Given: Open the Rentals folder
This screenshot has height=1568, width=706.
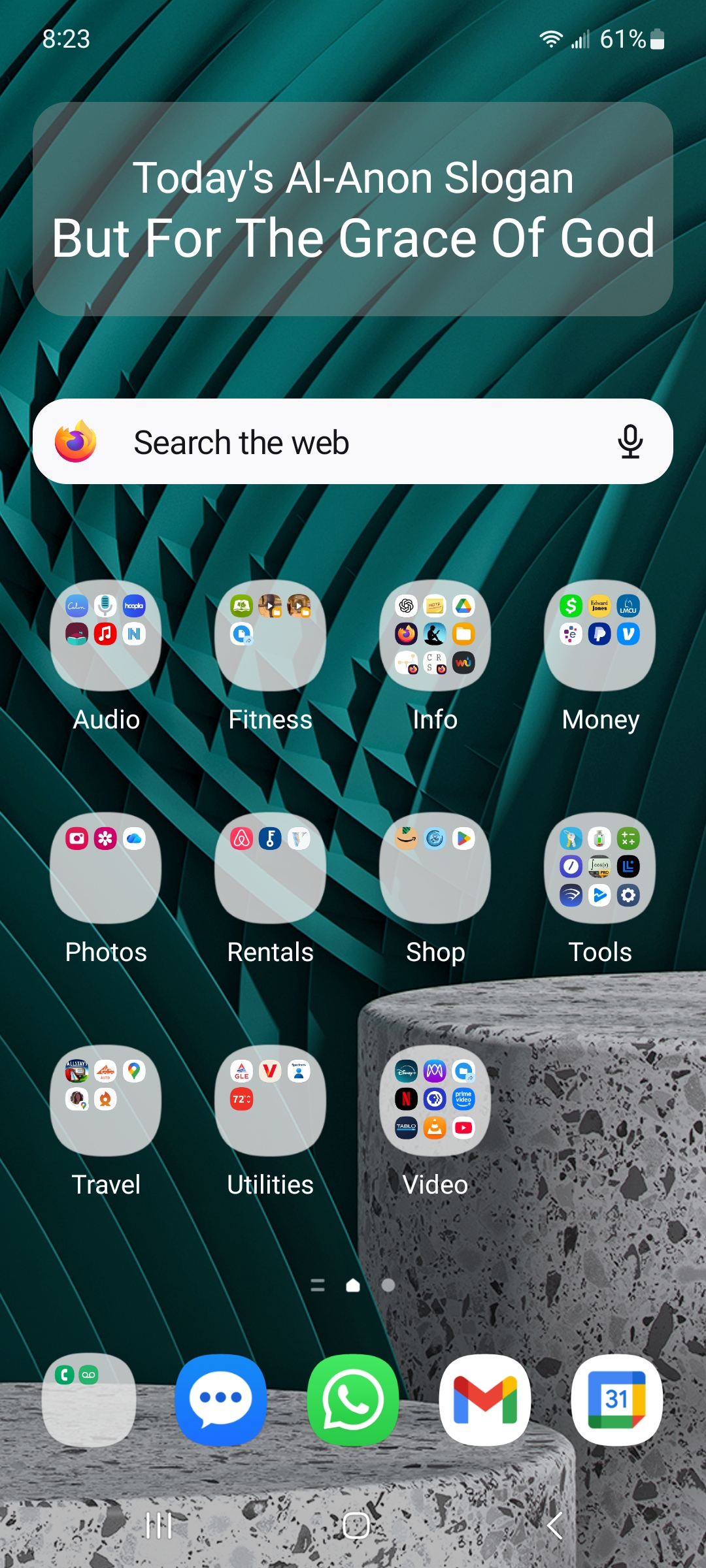Looking at the screenshot, I should (x=271, y=868).
